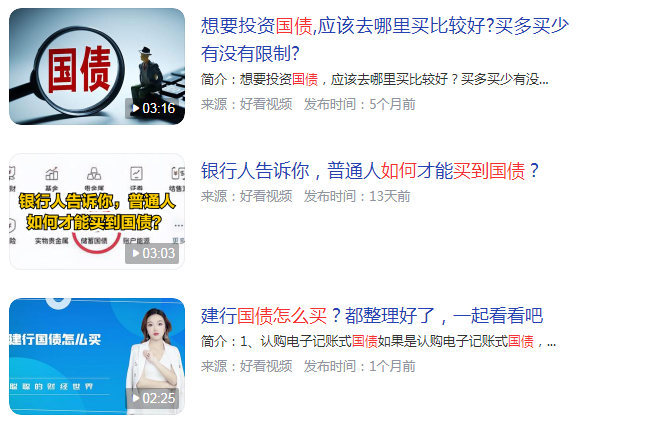Play the 03:16 video about investing in 国债

97,66
